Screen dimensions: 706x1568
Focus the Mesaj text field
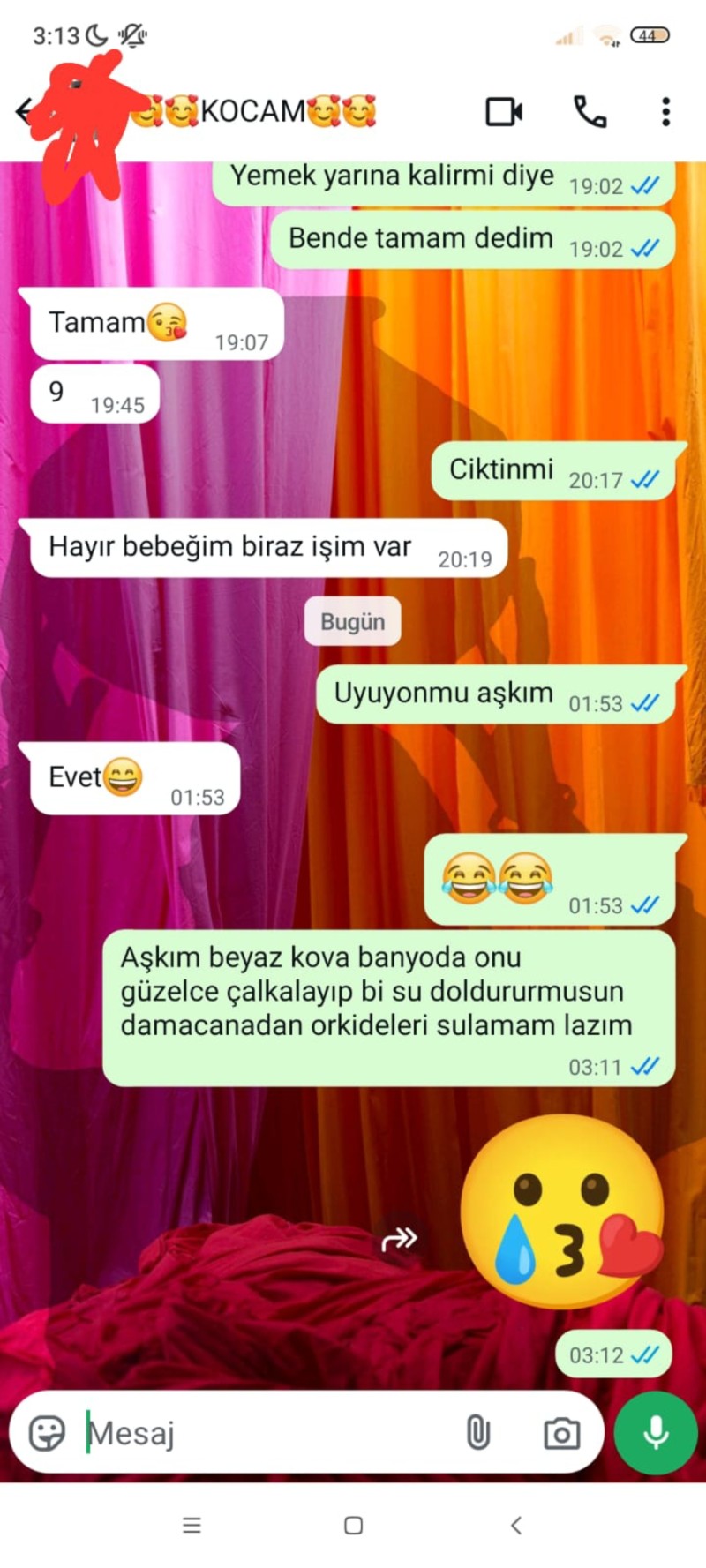265,1433
